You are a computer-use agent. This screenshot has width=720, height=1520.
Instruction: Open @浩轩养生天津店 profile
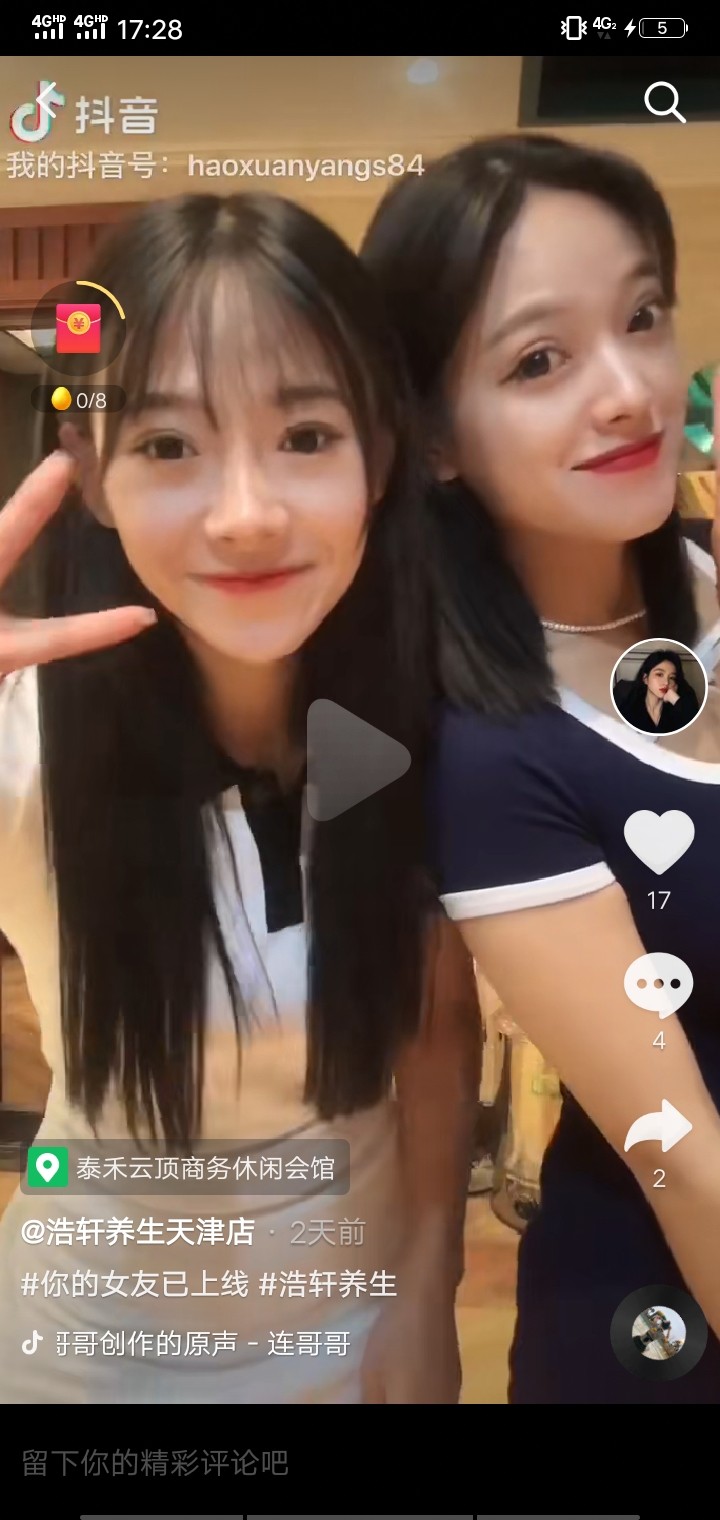tap(138, 1232)
